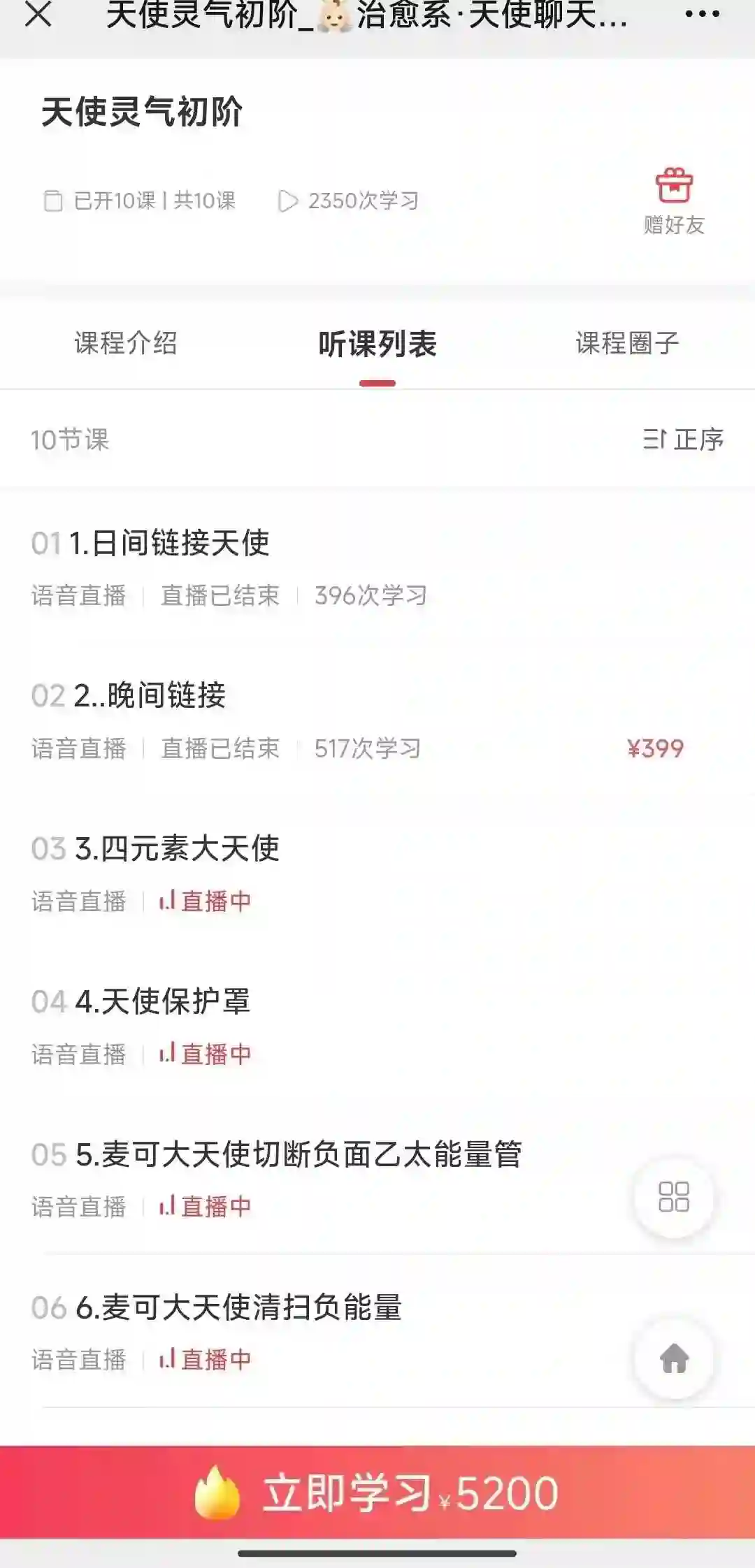Tap 立即学习 ¥5200 to purchase
This screenshot has width=755, height=1568.
pos(377,1493)
